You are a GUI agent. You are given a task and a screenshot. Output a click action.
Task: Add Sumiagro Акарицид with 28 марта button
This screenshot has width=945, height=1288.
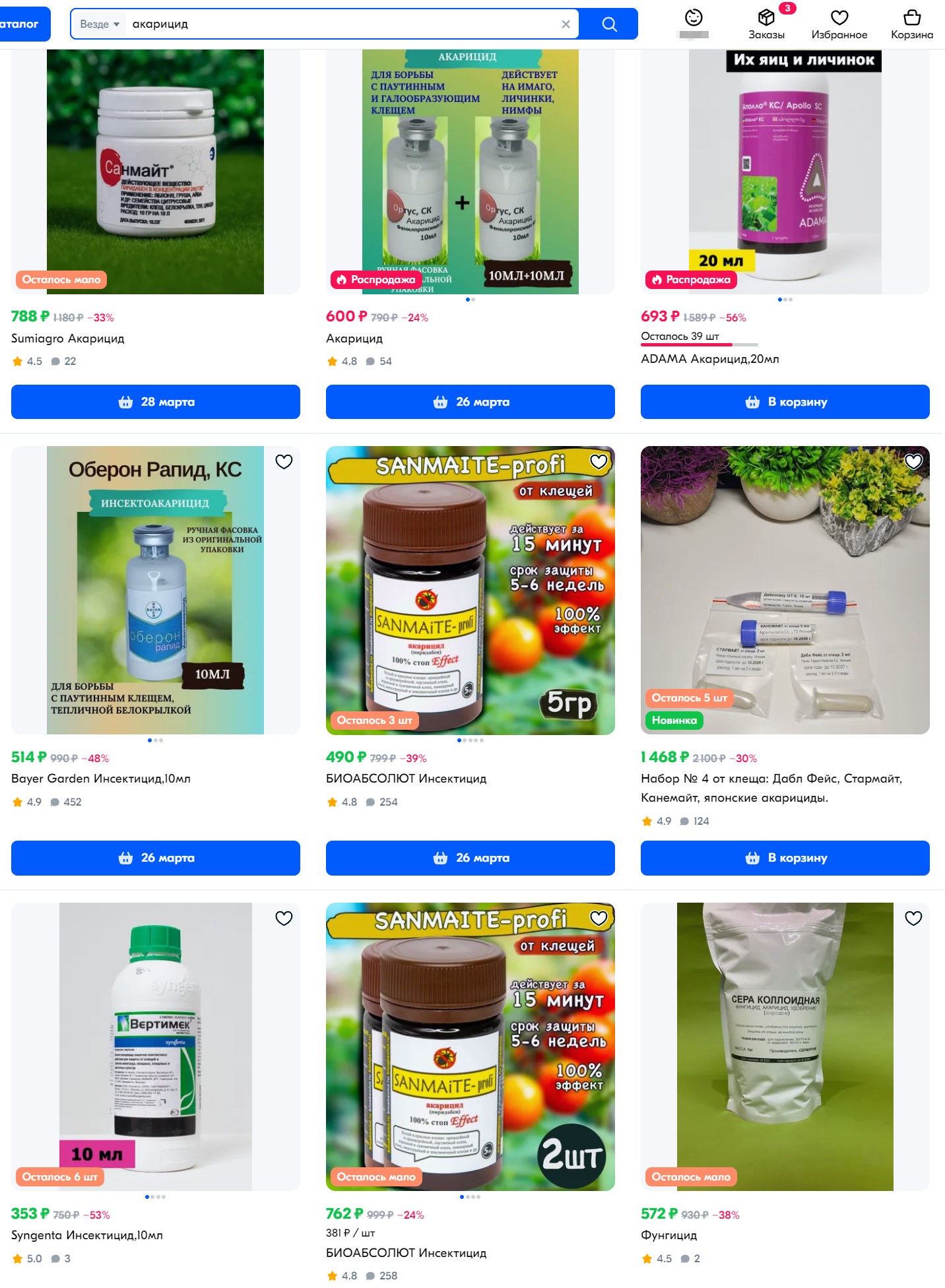[x=156, y=402]
